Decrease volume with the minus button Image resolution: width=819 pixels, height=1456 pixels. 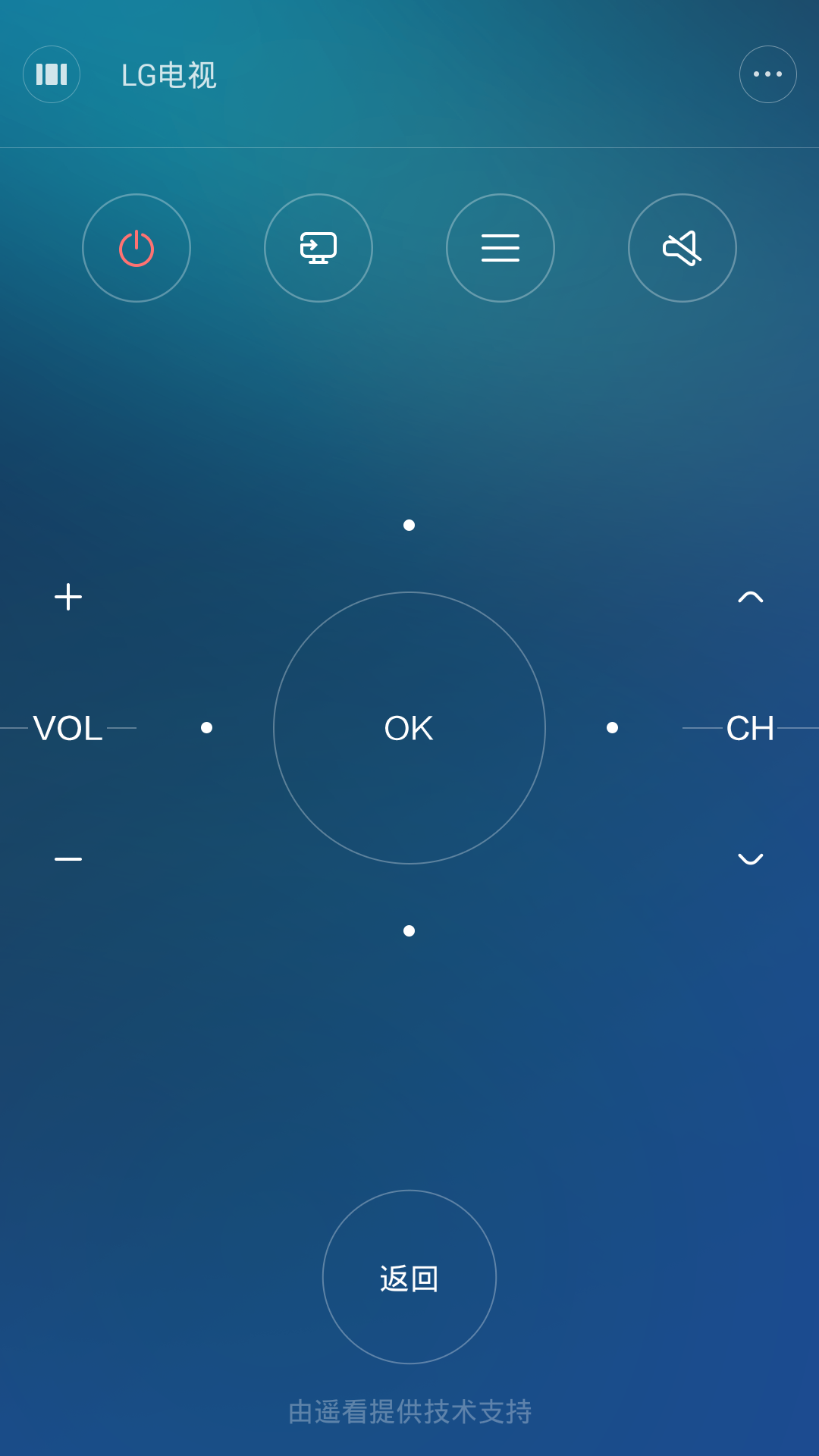coord(68,858)
